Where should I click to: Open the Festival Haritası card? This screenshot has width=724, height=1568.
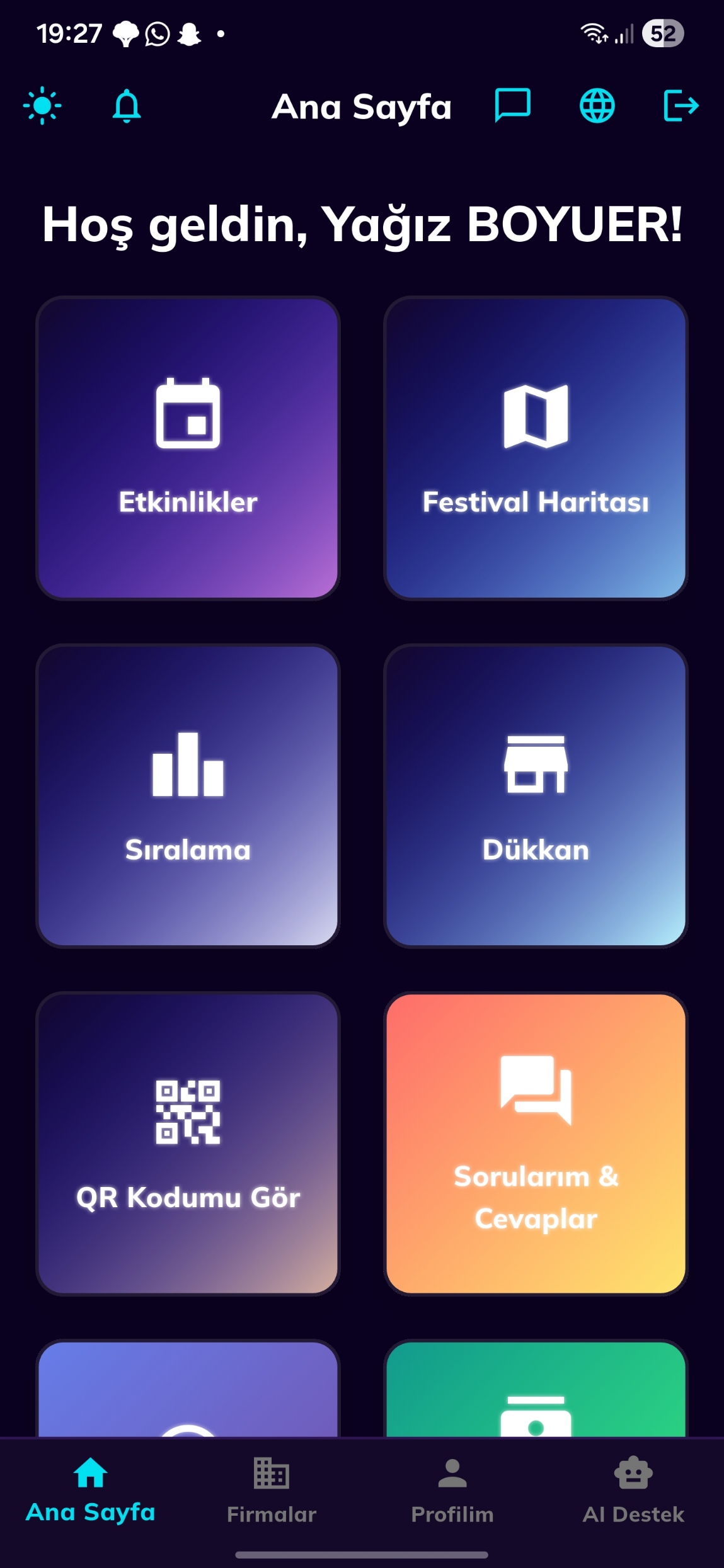pyautogui.click(x=537, y=447)
